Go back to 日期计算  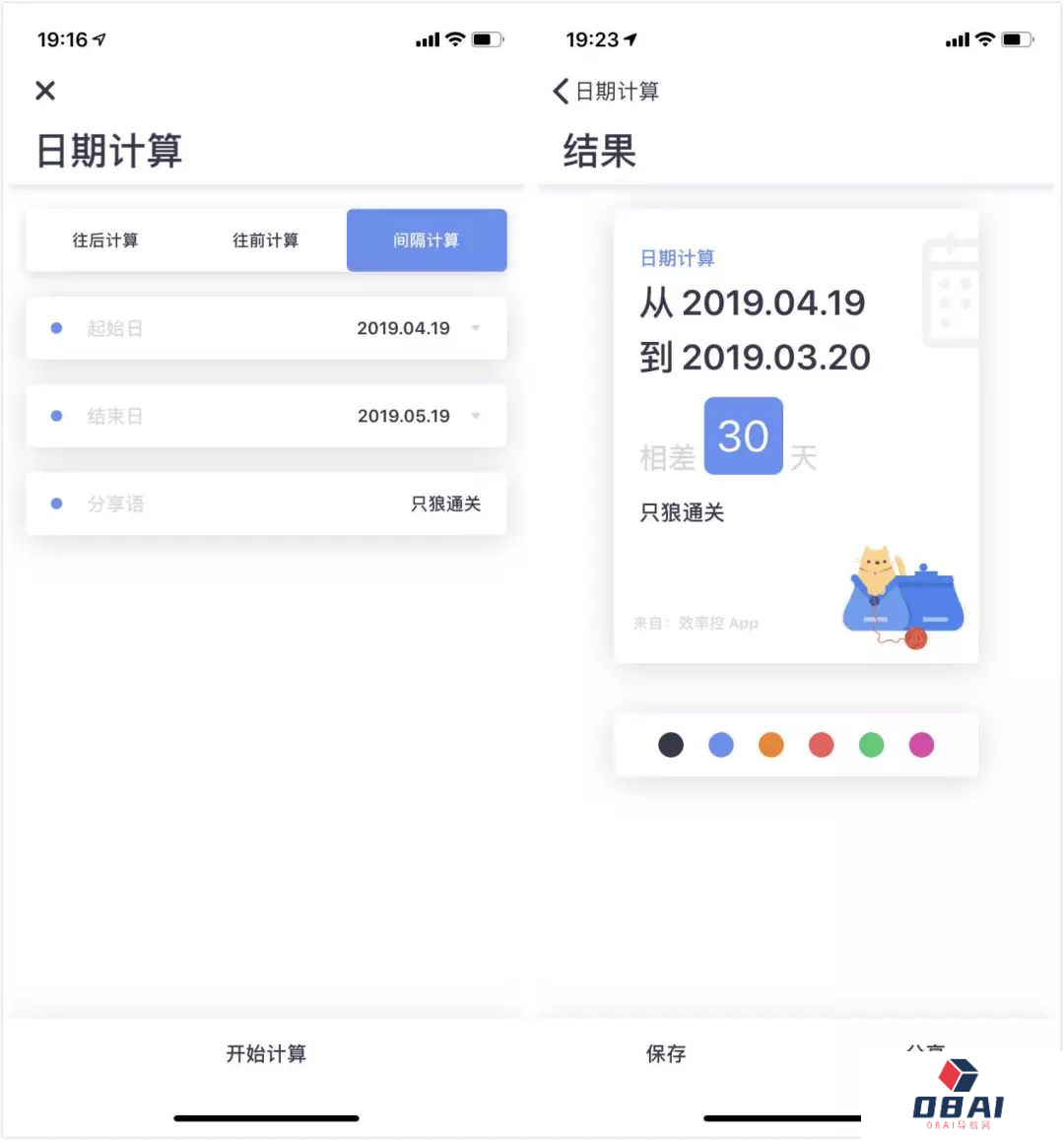coord(605,92)
